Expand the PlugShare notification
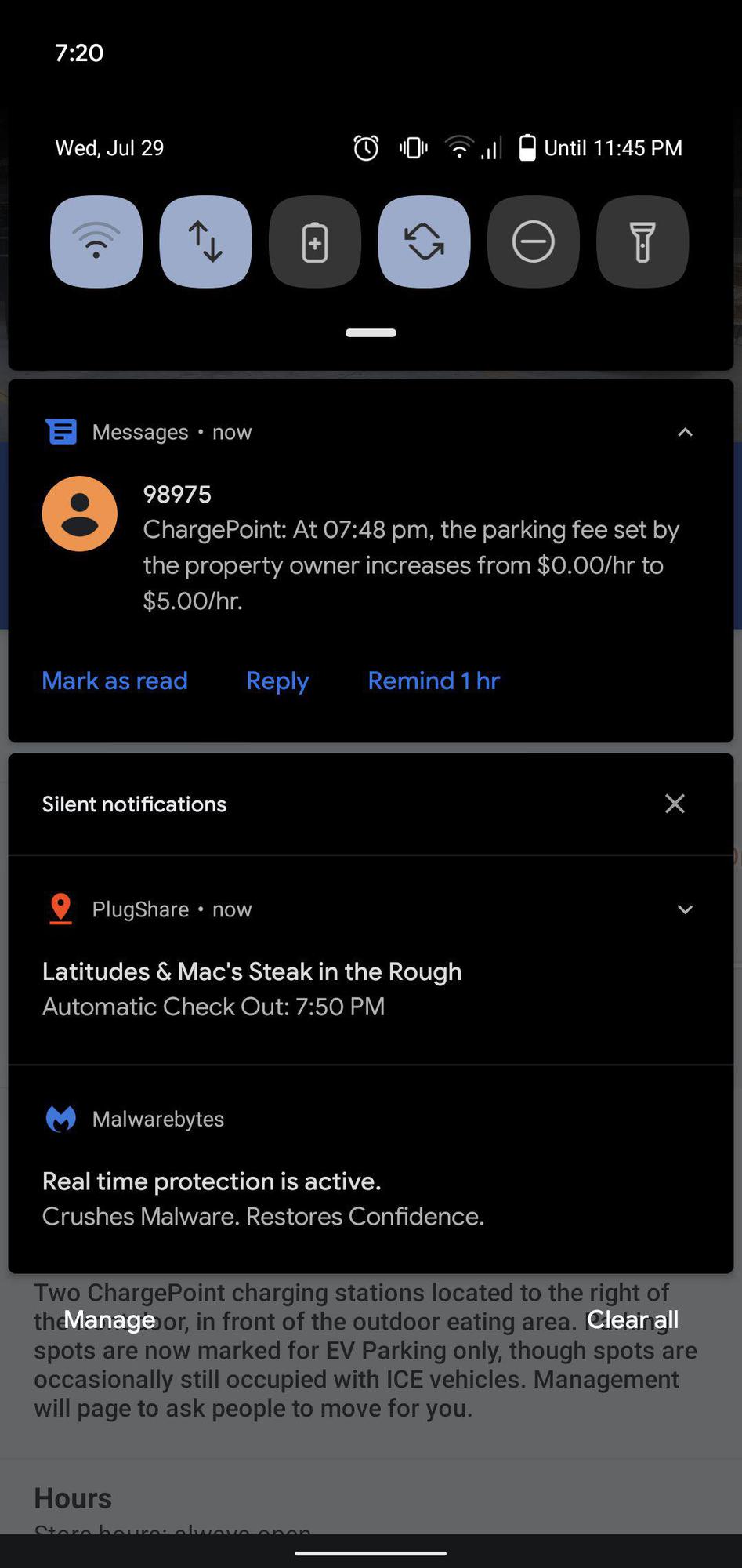This screenshot has width=742, height=1568. pos(685,909)
